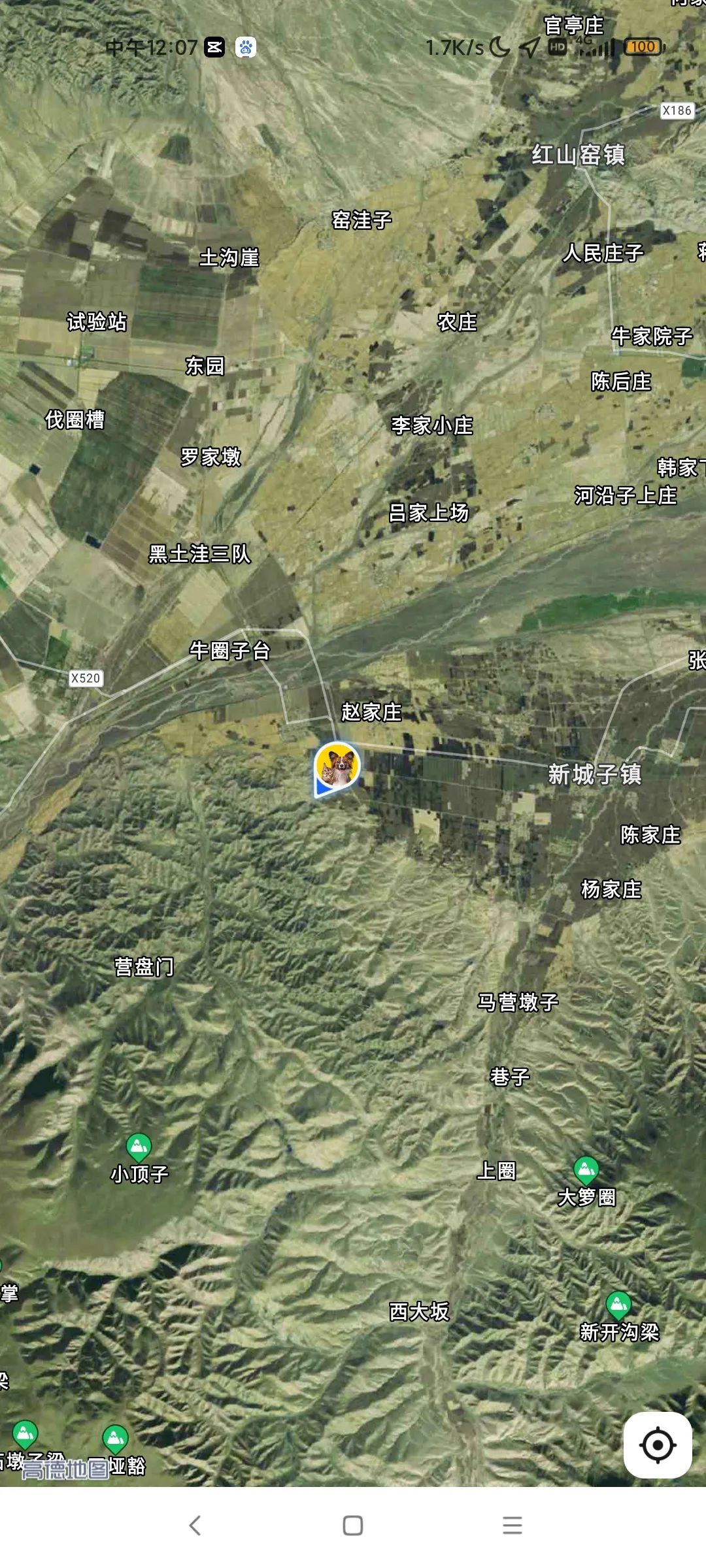706x1568 pixels.
Task: Go to the system home screen
Action: pyautogui.click(x=353, y=1526)
